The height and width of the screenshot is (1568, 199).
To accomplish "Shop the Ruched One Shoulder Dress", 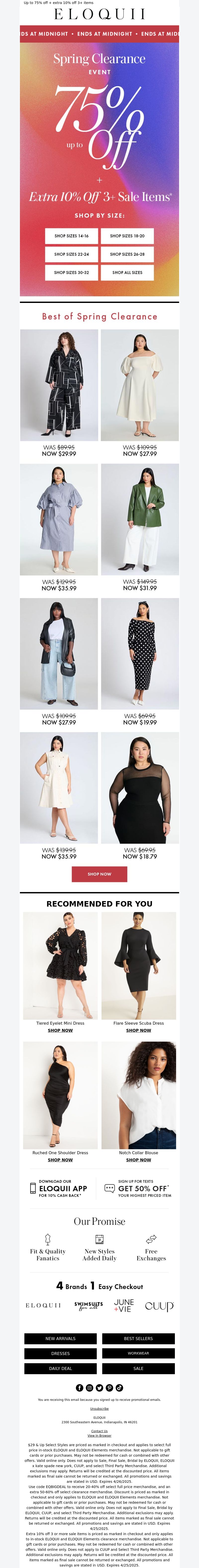I will click(60, 1160).
